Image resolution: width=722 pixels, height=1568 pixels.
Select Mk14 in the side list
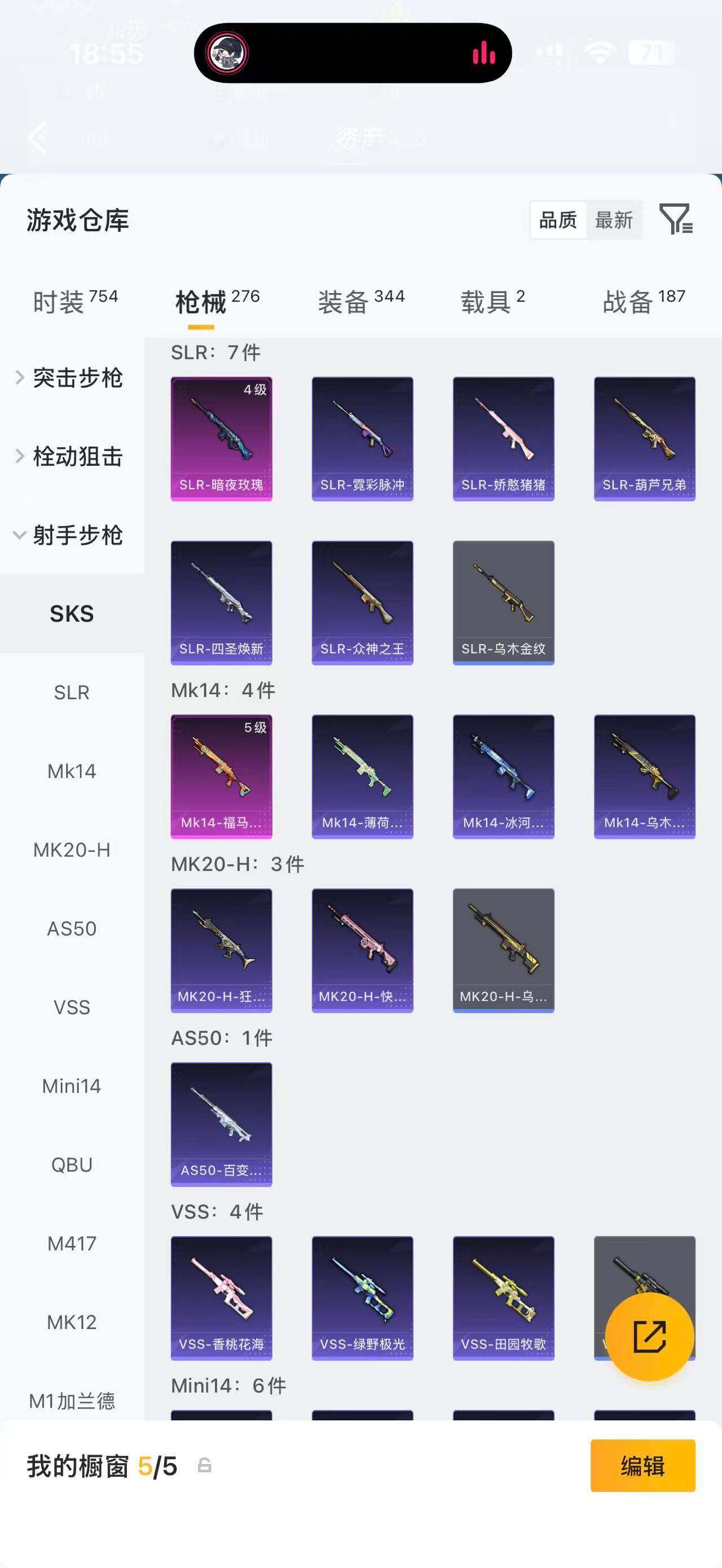point(72,771)
